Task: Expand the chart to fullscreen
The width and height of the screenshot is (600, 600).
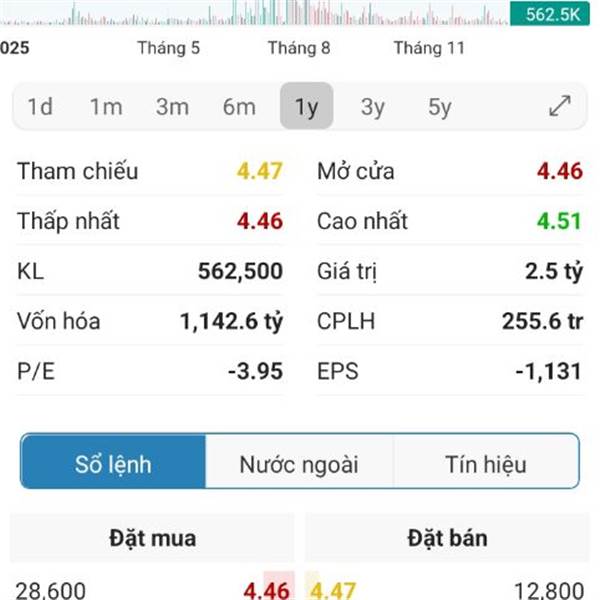Action: click(x=560, y=106)
